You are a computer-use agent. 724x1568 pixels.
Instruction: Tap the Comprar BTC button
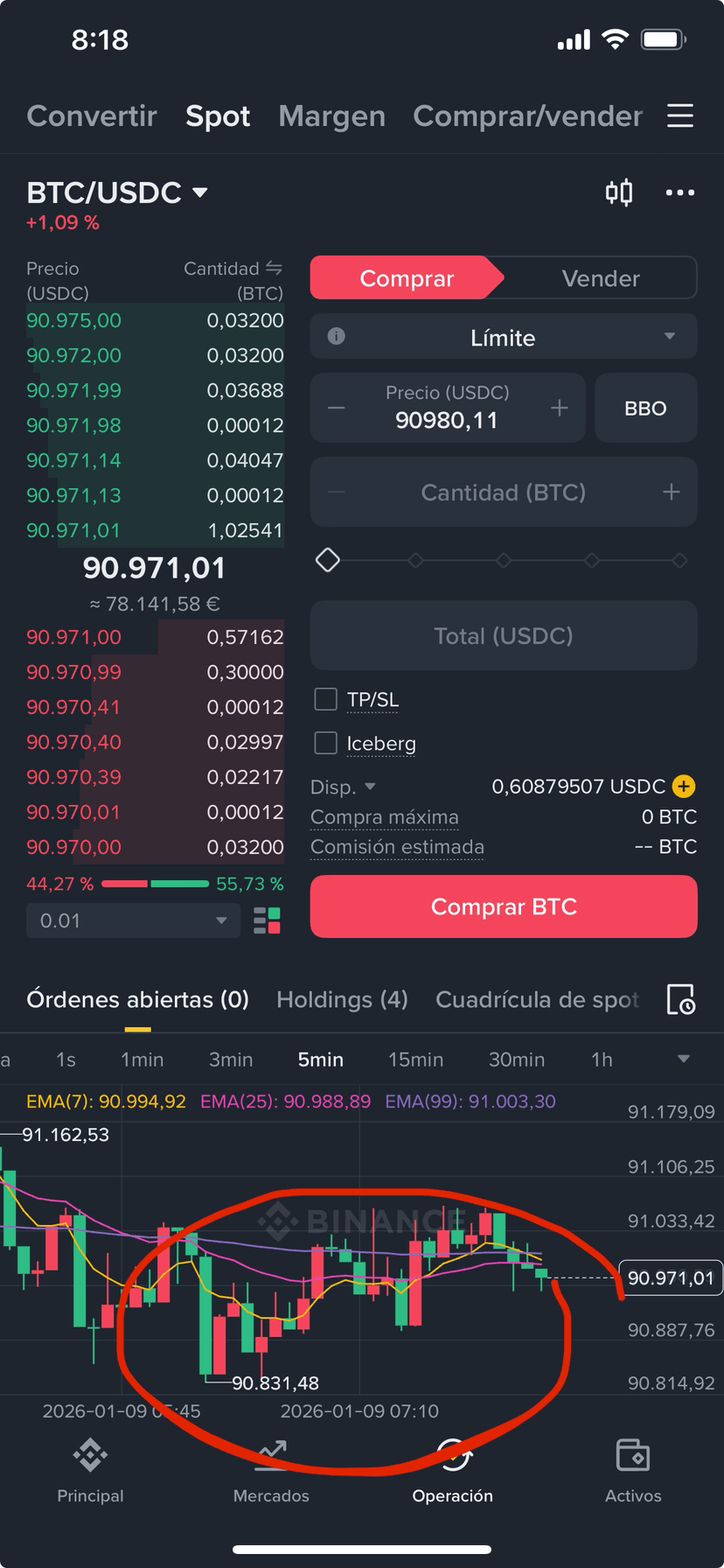(x=503, y=906)
